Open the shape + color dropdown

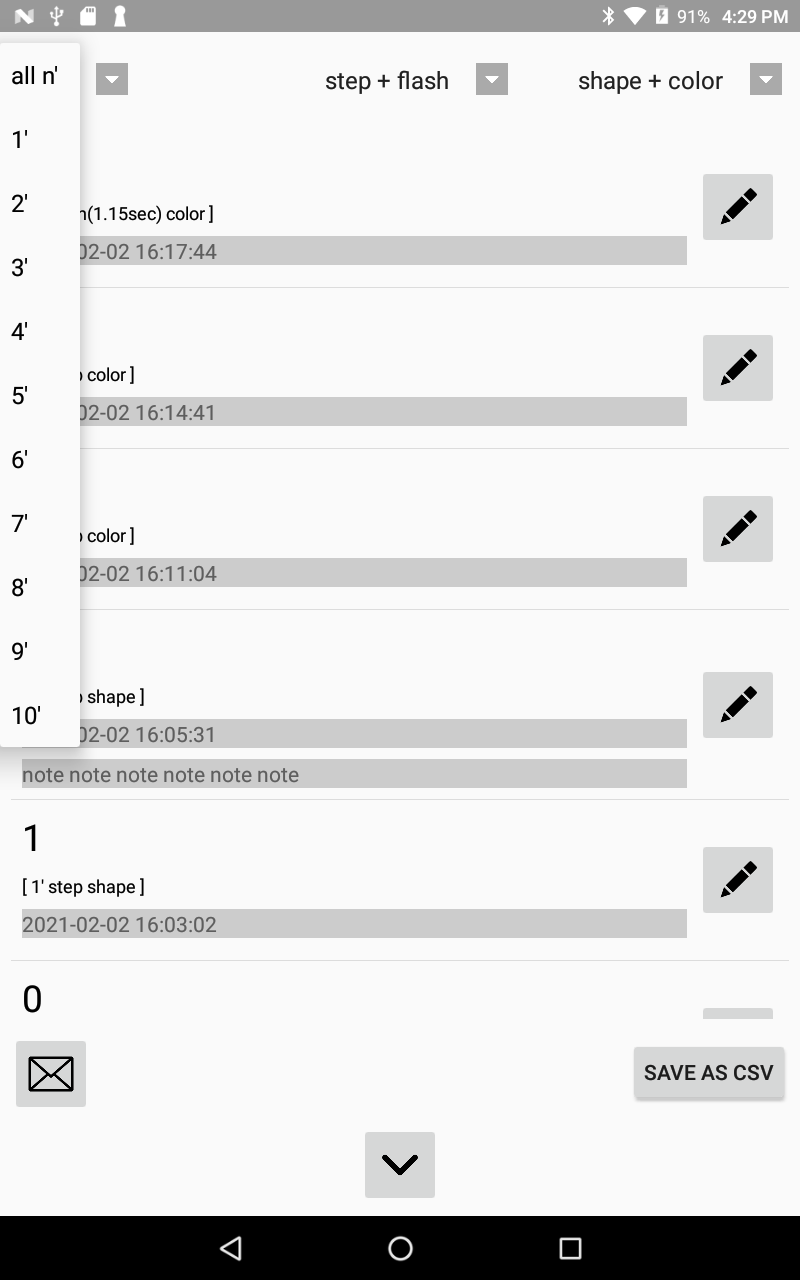[679, 80]
